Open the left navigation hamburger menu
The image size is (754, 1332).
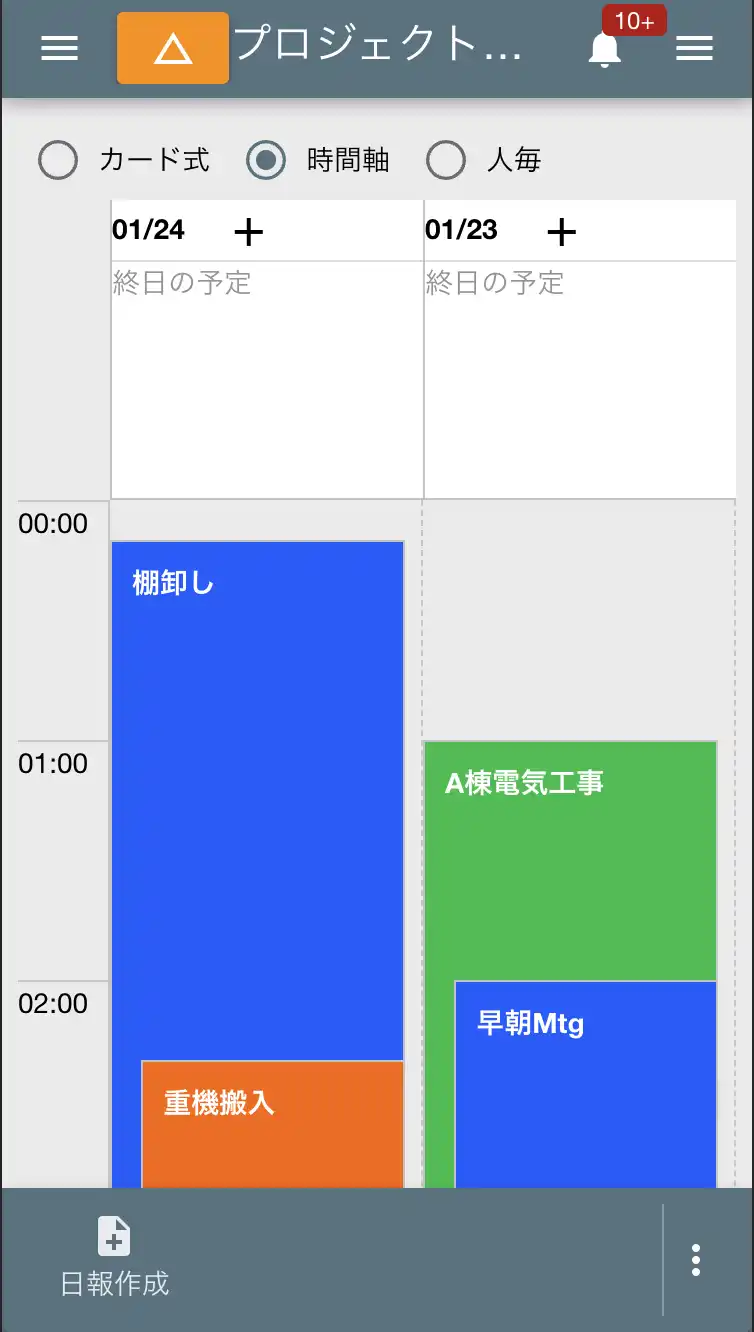(x=59, y=47)
